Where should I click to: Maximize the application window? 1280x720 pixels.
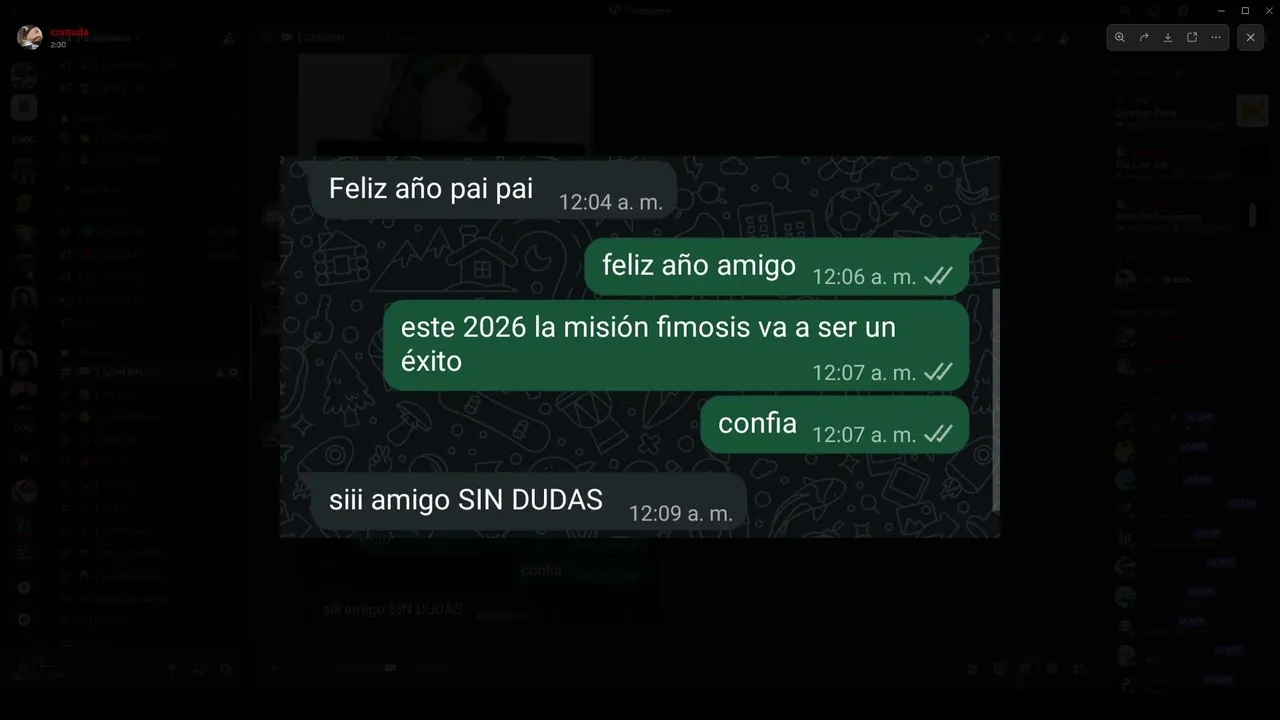(1245, 10)
